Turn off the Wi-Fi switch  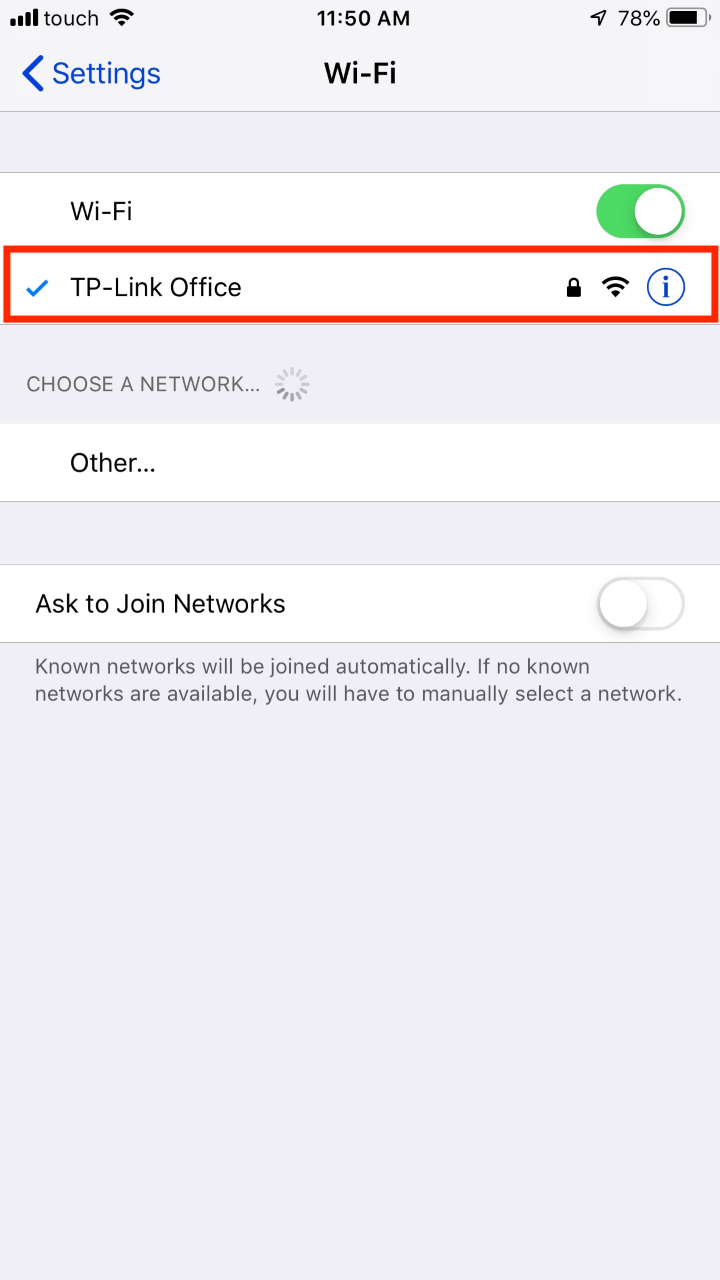(x=640, y=211)
